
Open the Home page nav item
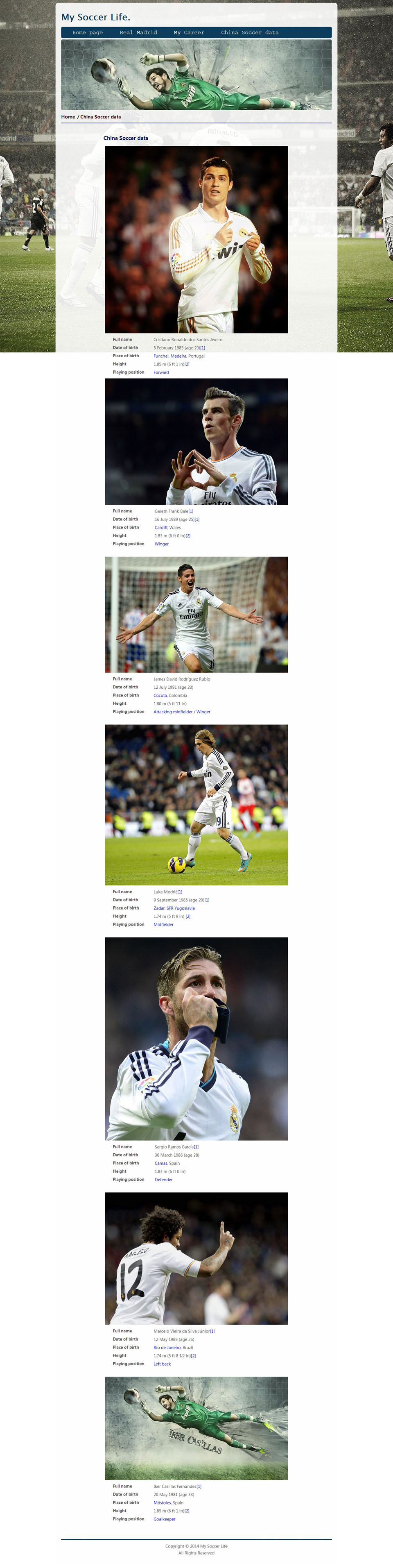pyautogui.click(x=87, y=32)
